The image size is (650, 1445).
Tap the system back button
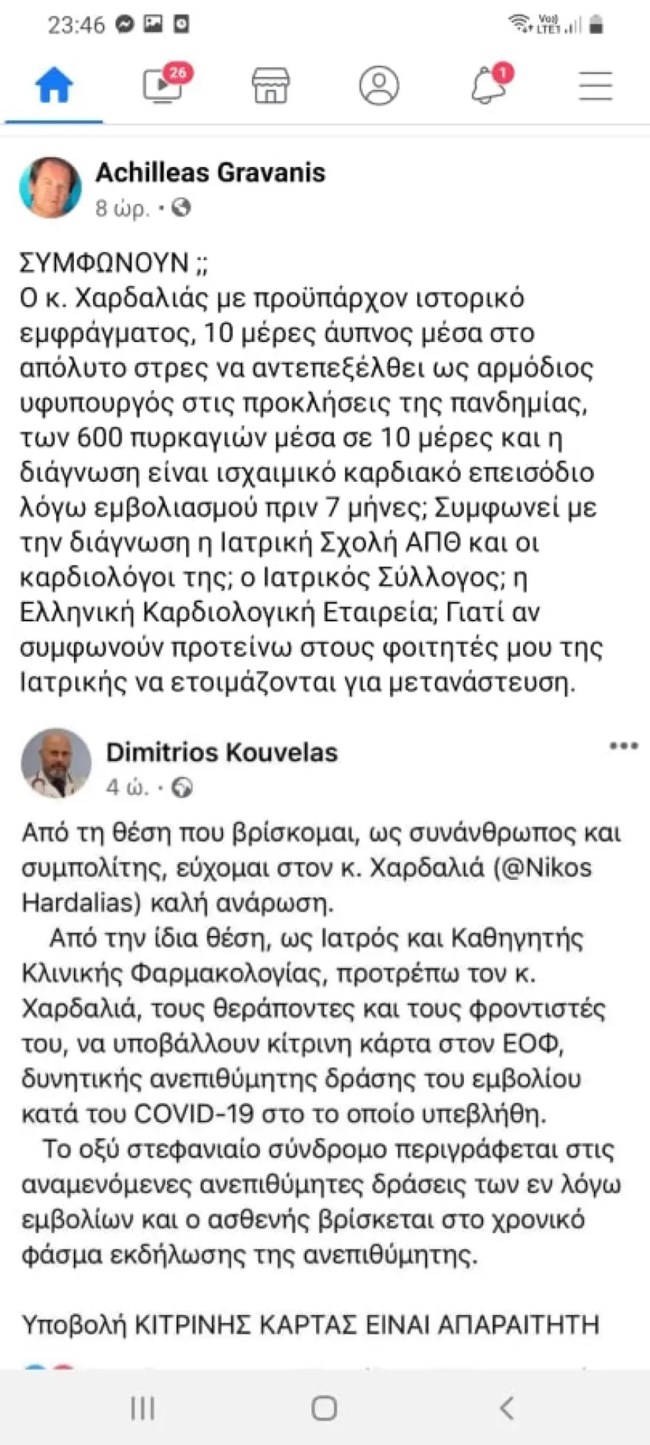507,1408
